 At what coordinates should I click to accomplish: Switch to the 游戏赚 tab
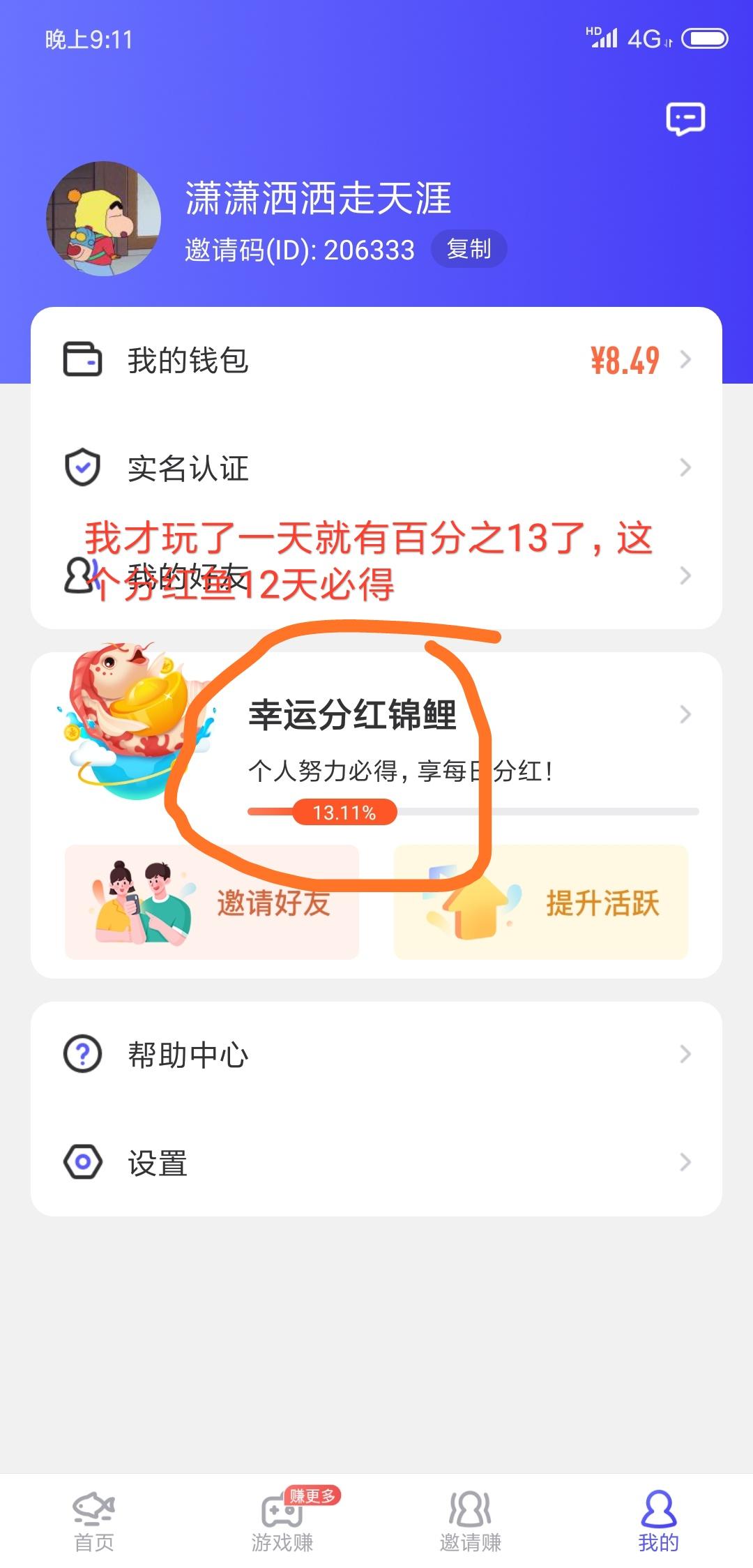282,1521
